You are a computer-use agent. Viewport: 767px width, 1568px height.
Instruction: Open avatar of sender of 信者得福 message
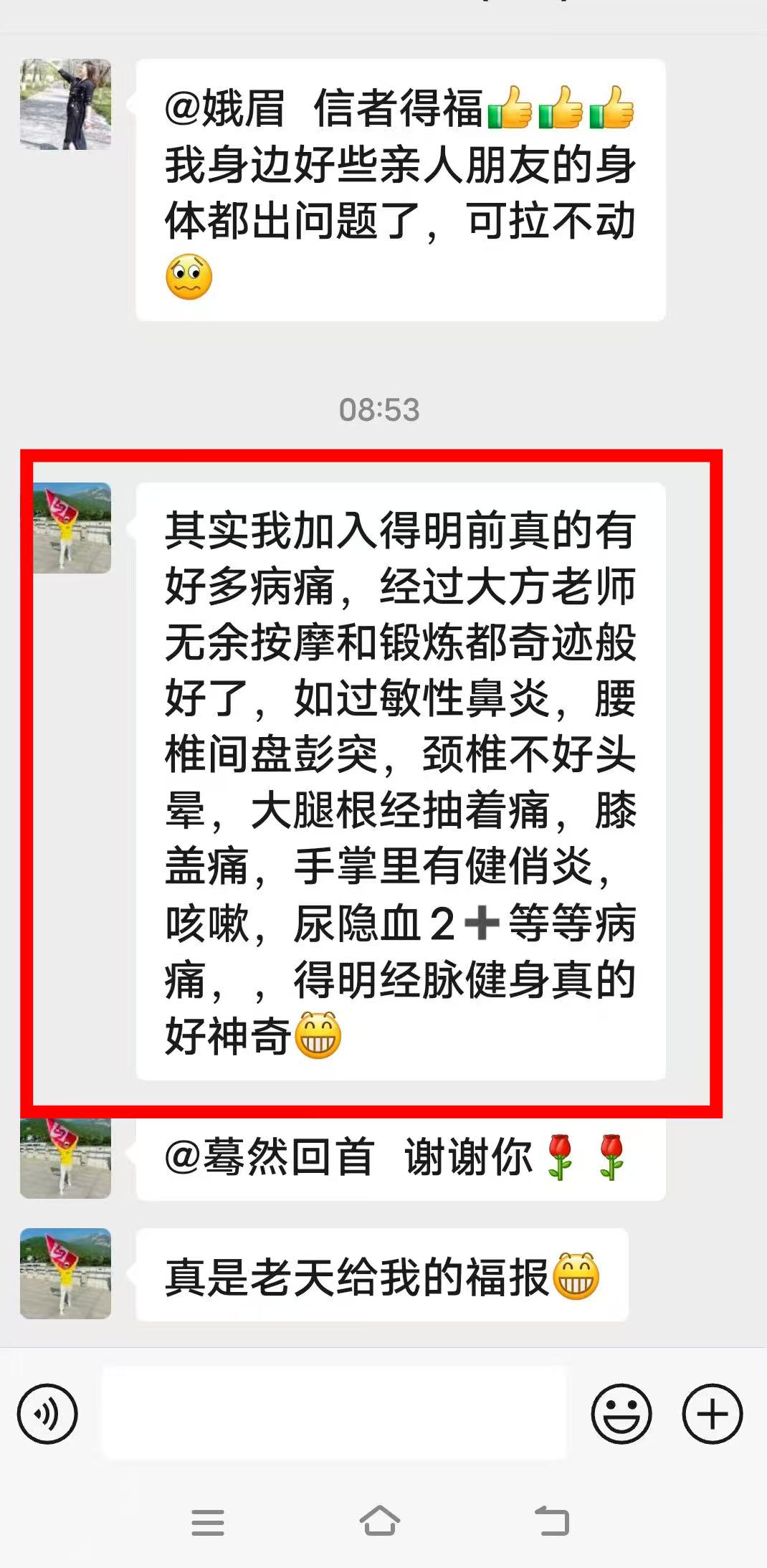click(x=65, y=105)
